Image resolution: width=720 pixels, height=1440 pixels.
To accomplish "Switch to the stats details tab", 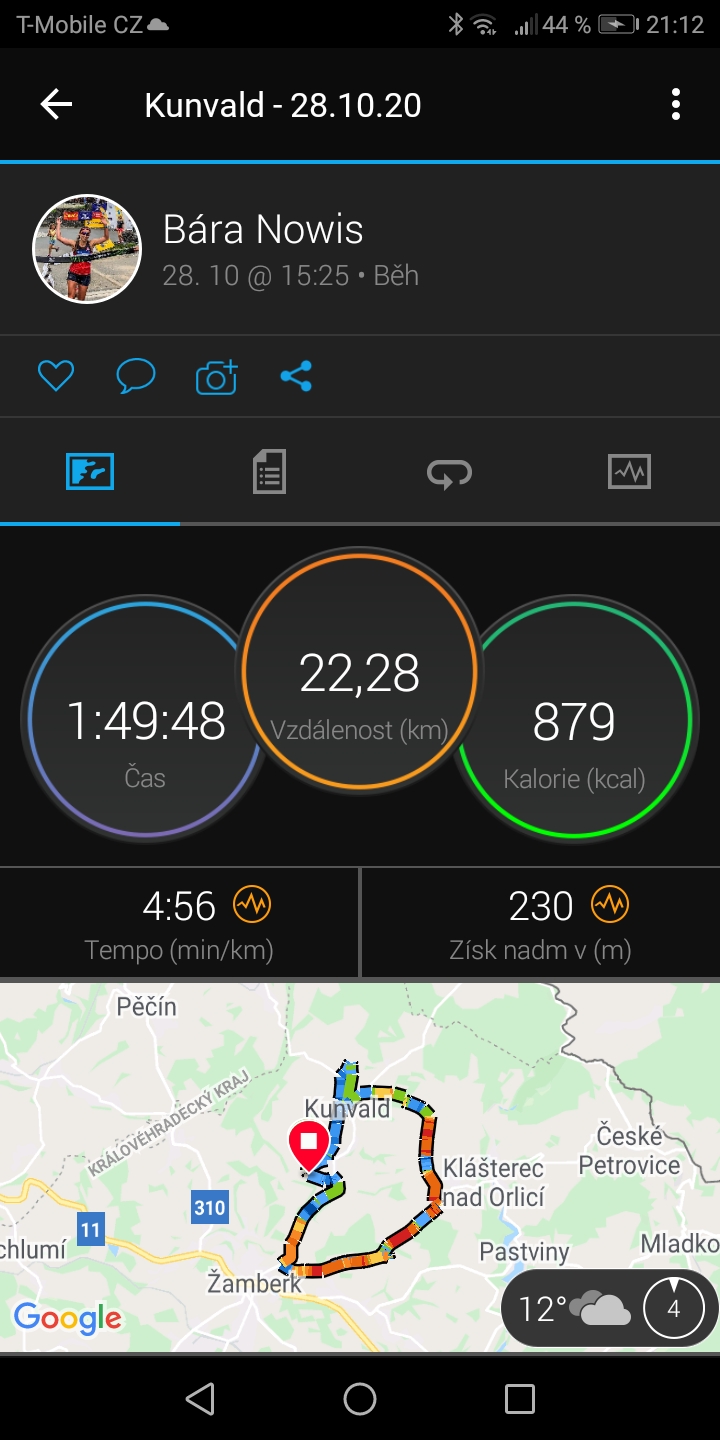I will coord(269,471).
